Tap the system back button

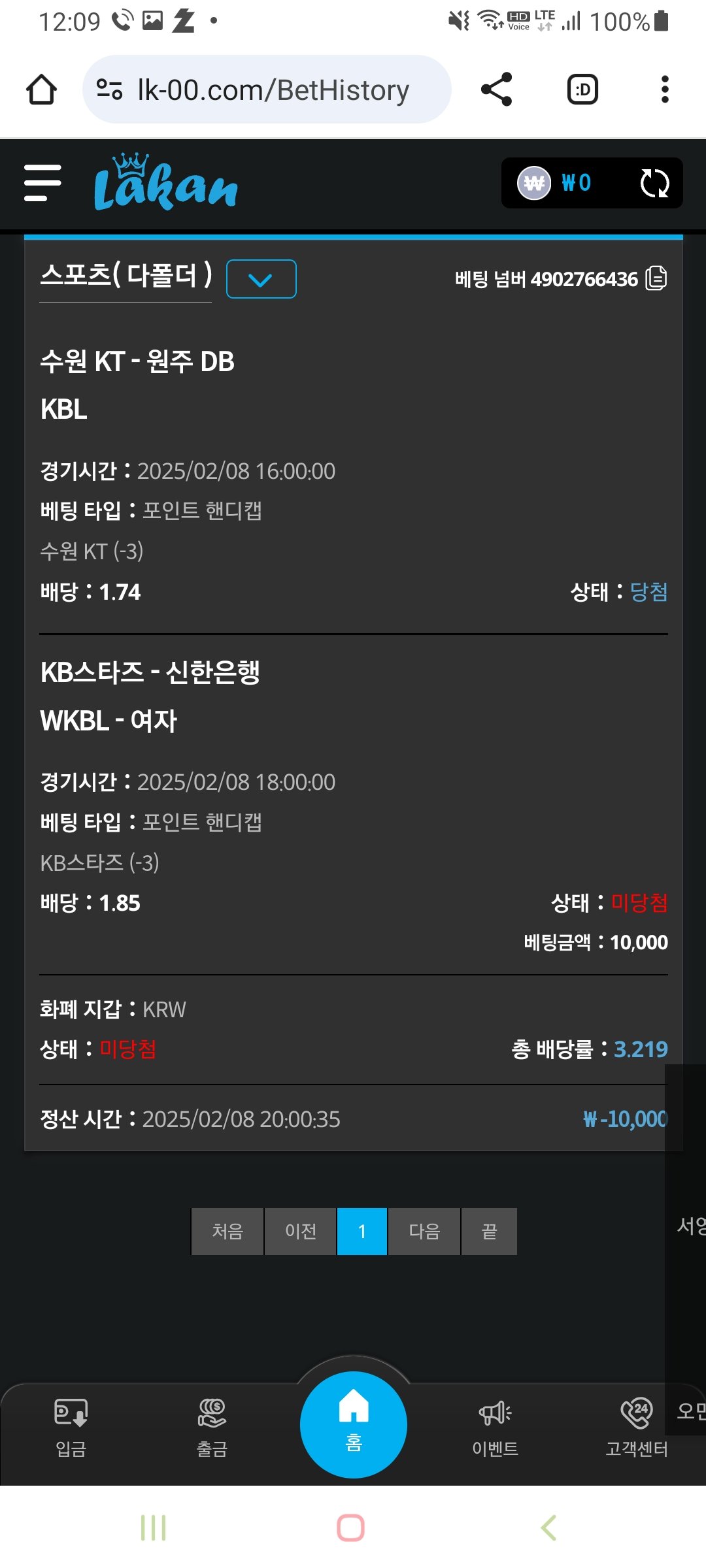549,1527
